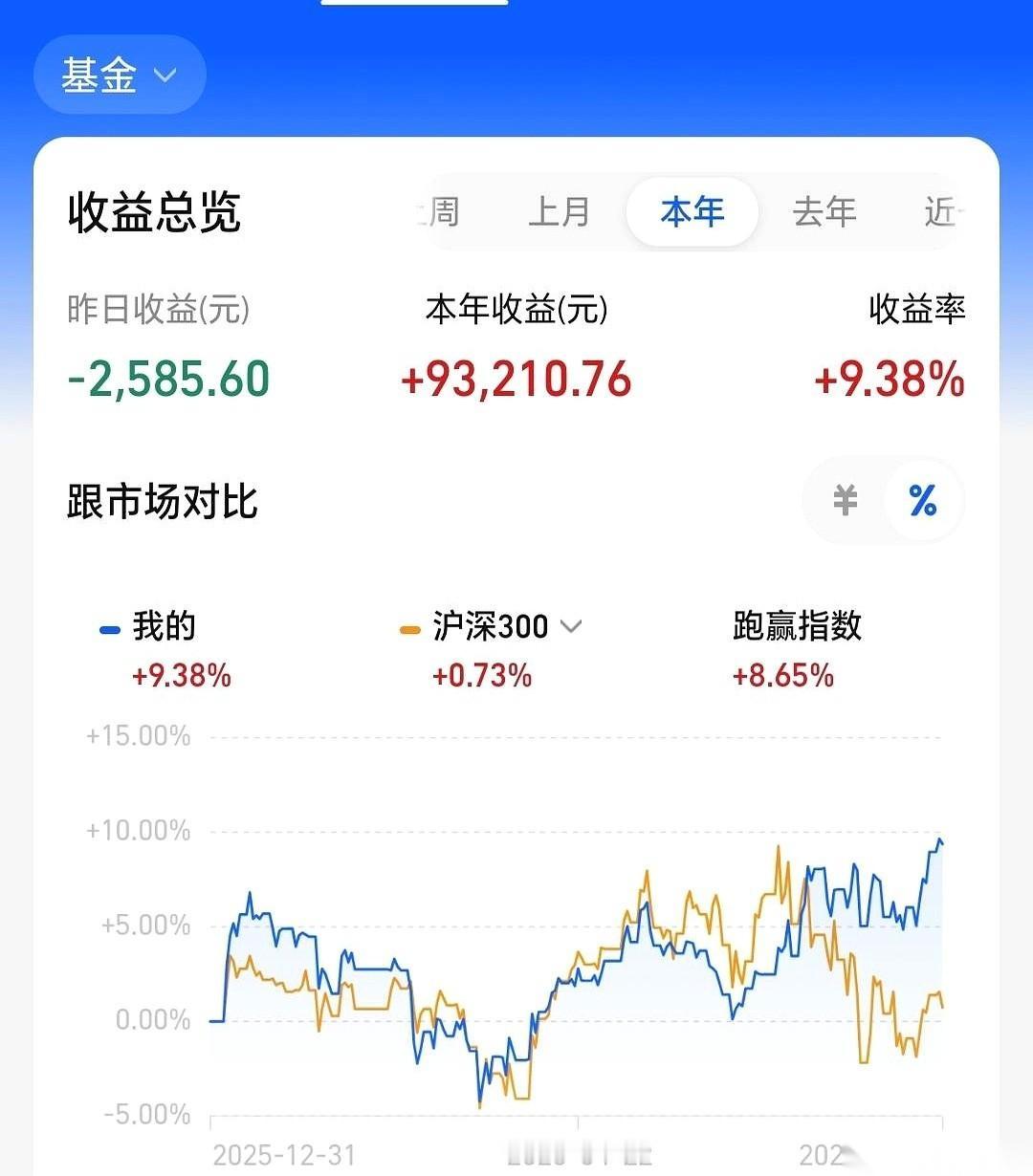Select the 本年 period tab
This screenshot has height=1176, width=1033.
click(x=692, y=211)
